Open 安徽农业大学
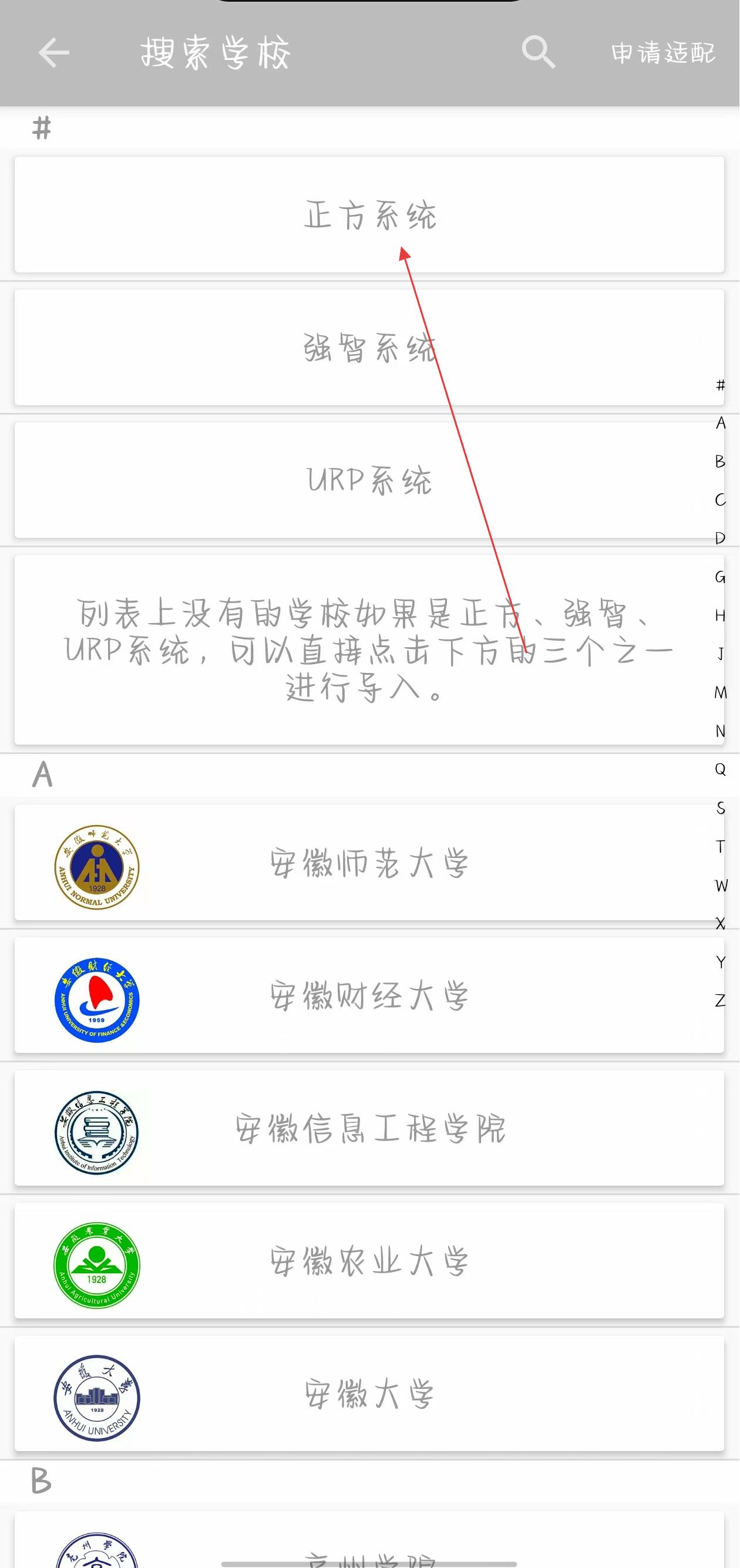740x1568 pixels. click(369, 1261)
